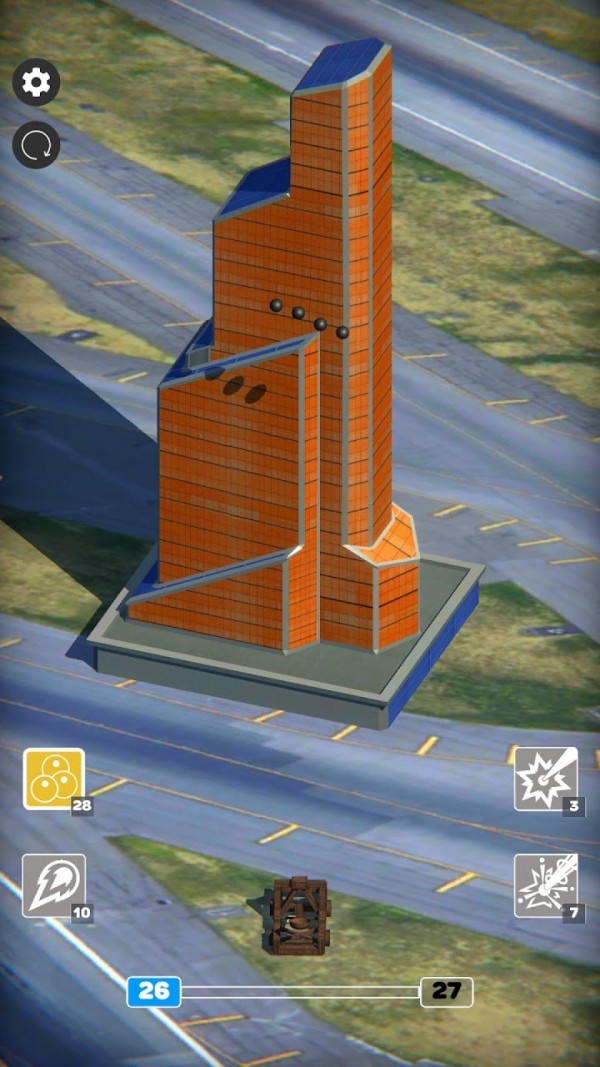Use the explosive shot power-up
Viewport: 600px width, 1067px height.
(545, 779)
